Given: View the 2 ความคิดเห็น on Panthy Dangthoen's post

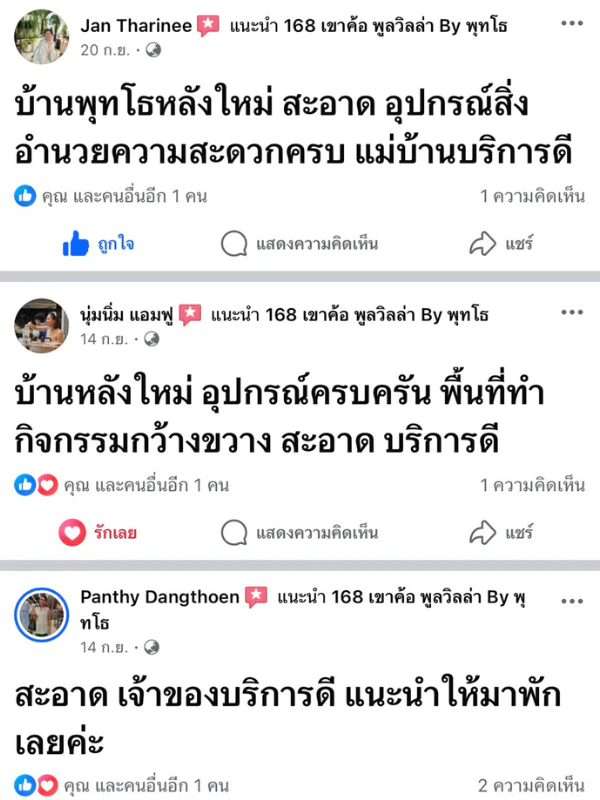Looking at the screenshot, I should [x=531, y=784].
